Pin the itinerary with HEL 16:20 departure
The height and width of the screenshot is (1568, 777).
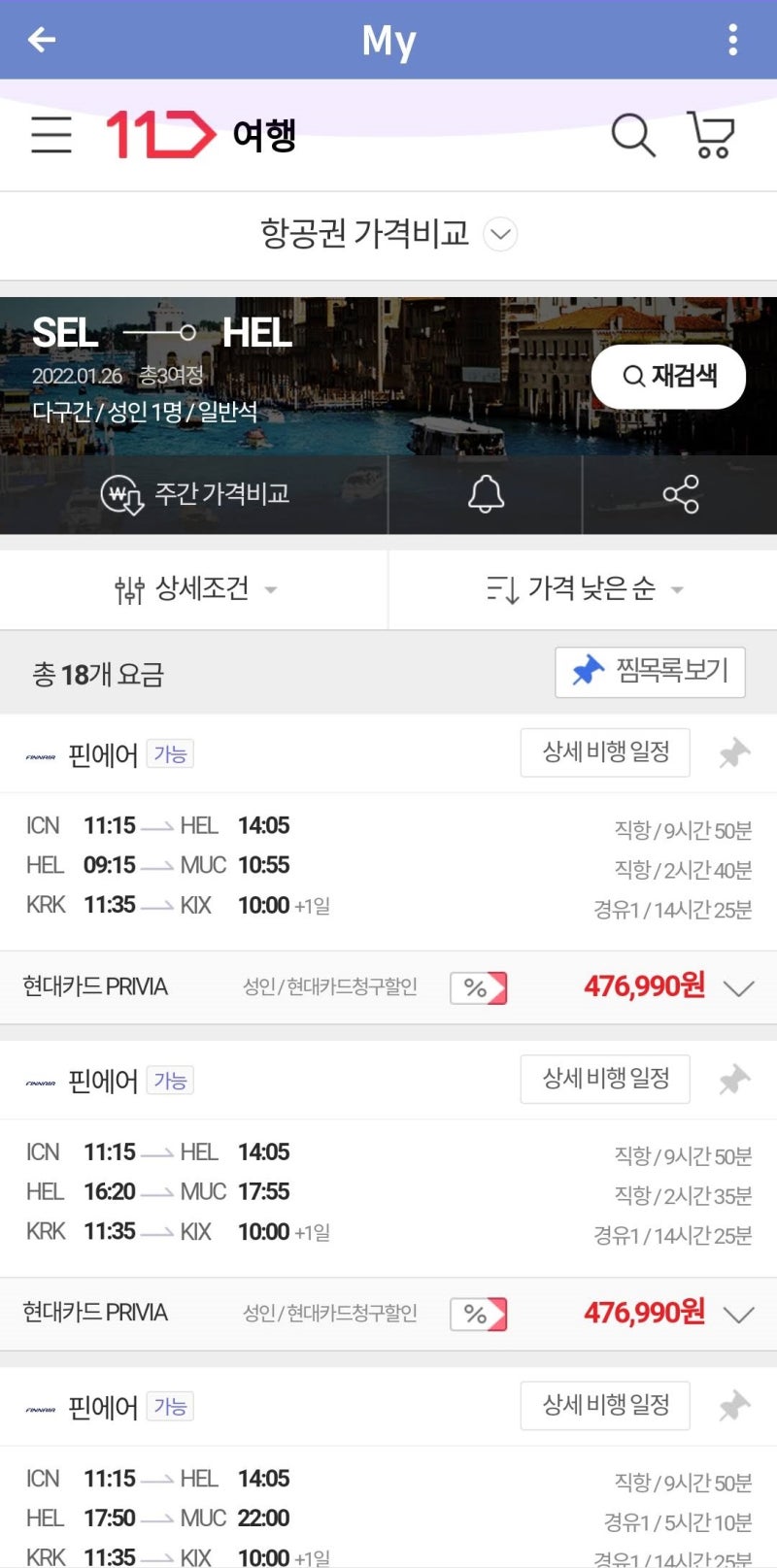734,1080
